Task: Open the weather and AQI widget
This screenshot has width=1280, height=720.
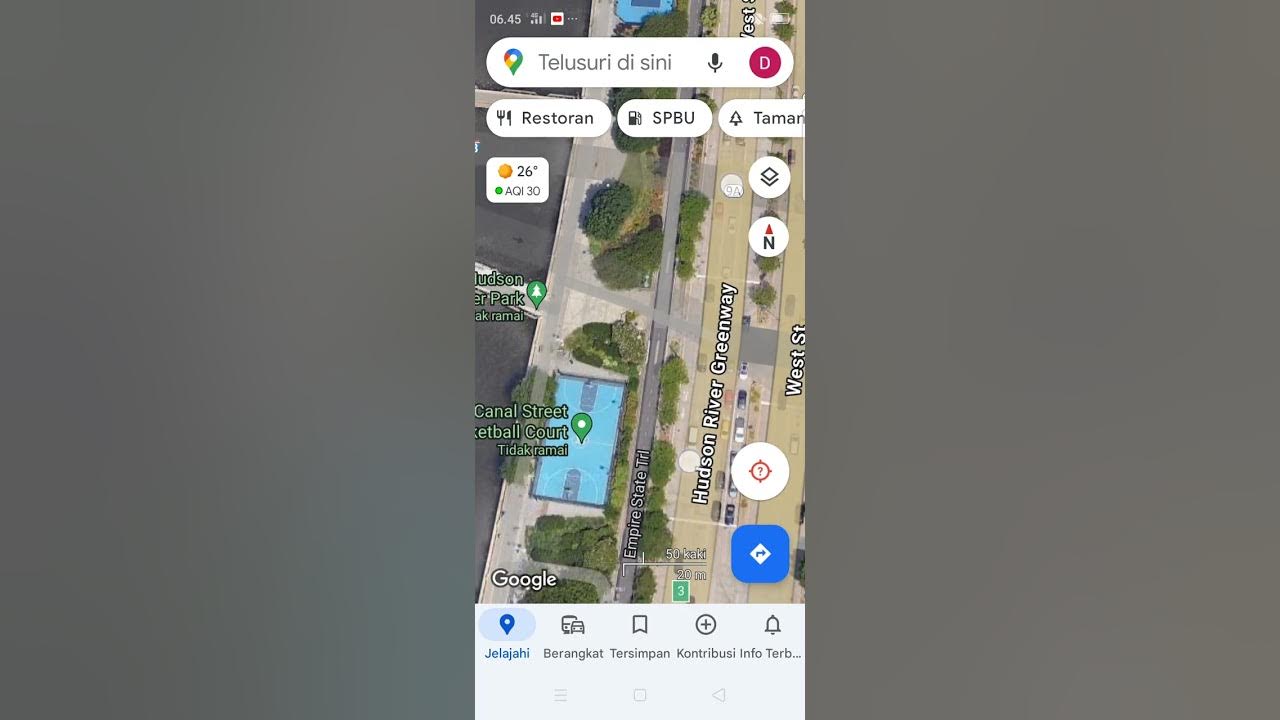Action: [517, 180]
